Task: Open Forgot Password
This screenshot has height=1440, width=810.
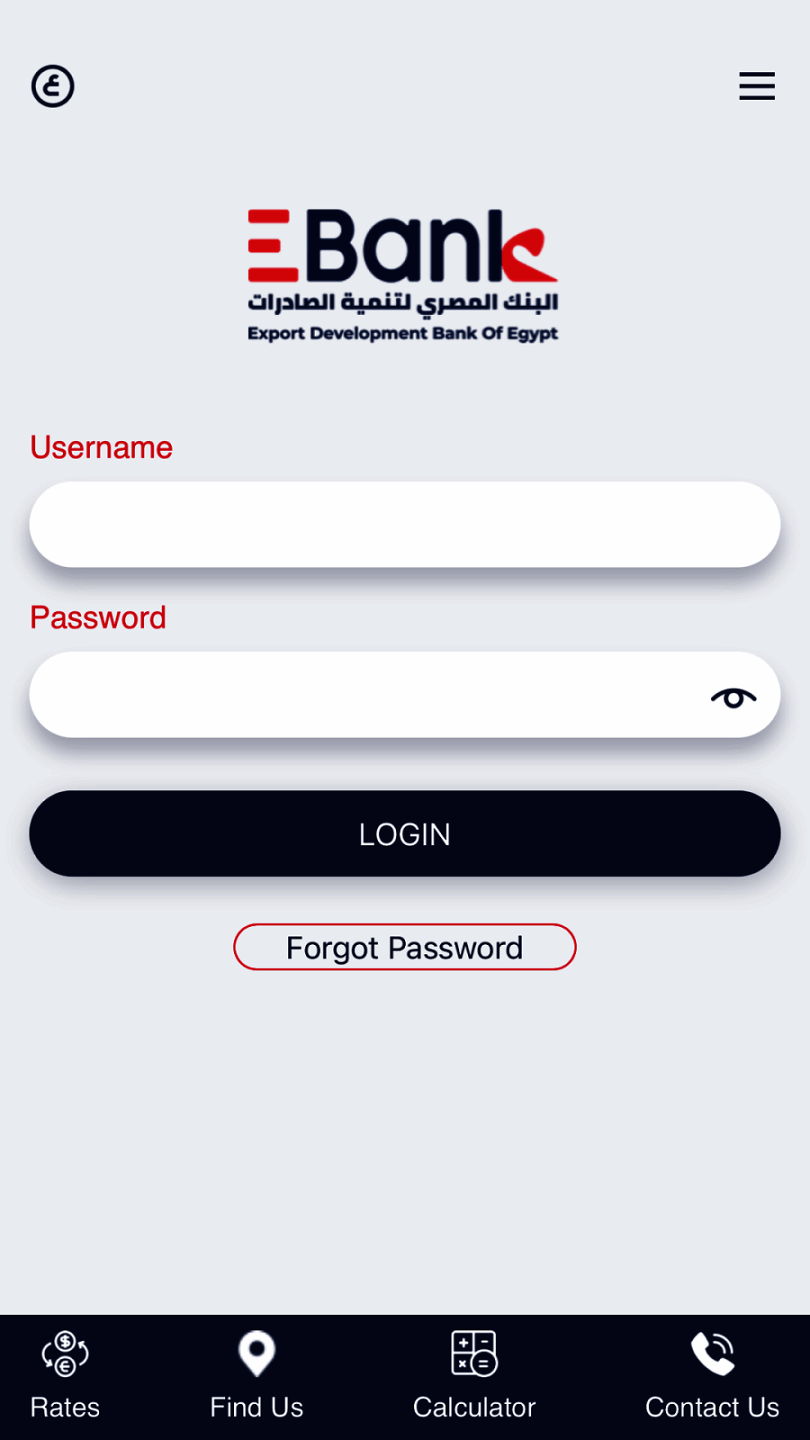Action: click(404, 947)
